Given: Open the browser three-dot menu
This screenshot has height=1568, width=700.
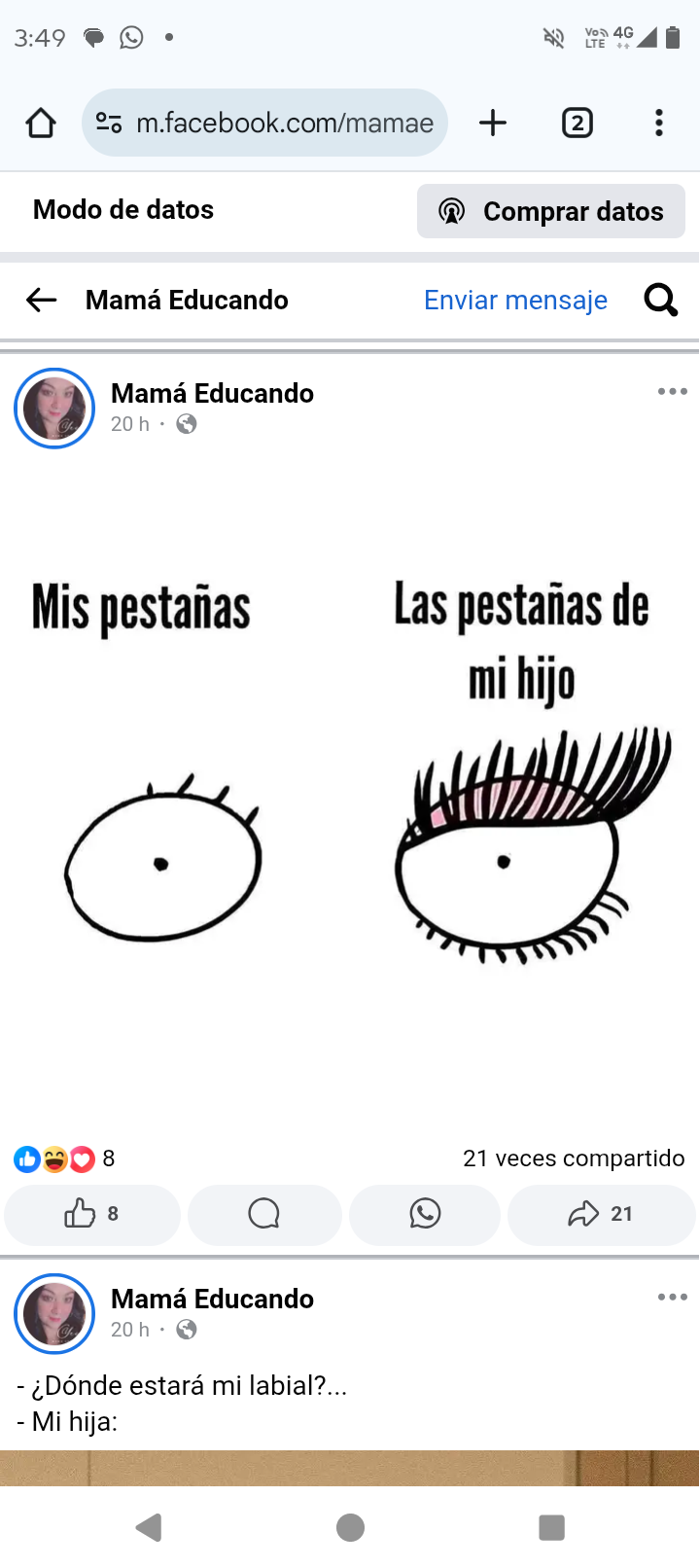Looking at the screenshot, I should tap(659, 123).
